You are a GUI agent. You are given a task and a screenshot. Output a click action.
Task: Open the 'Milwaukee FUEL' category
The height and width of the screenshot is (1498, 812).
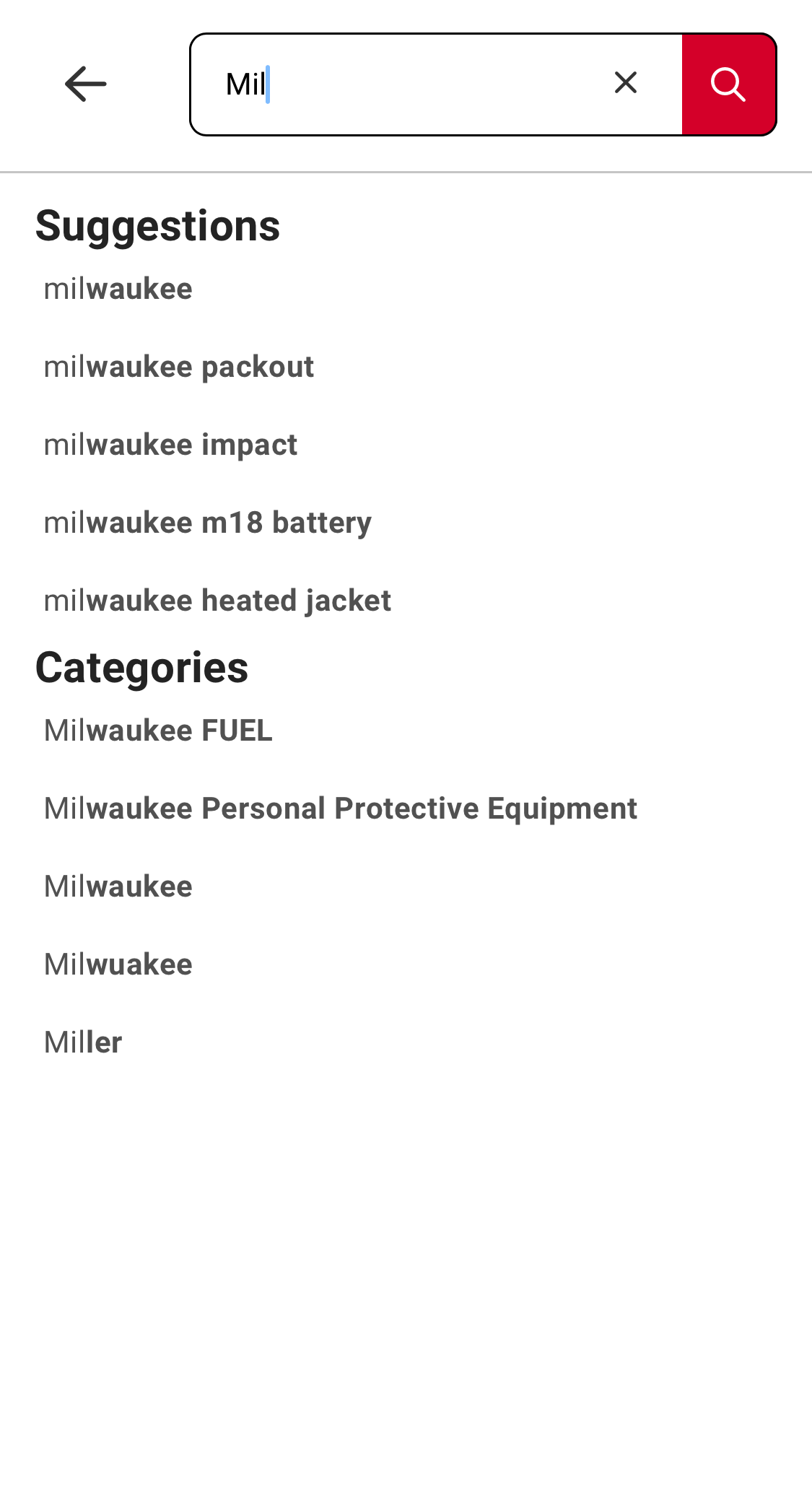coord(158,731)
